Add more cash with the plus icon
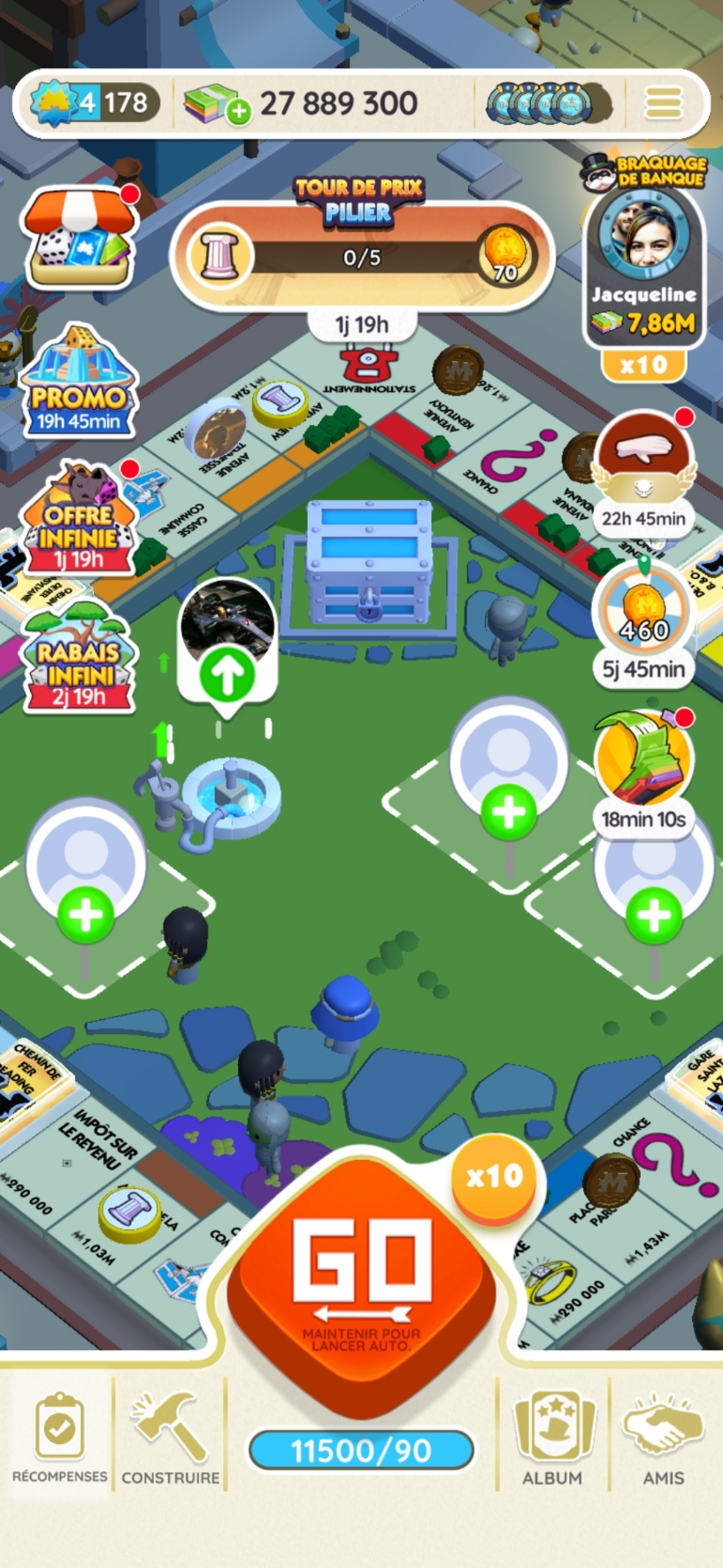Image resolution: width=723 pixels, height=1568 pixels. pos(238,112)
